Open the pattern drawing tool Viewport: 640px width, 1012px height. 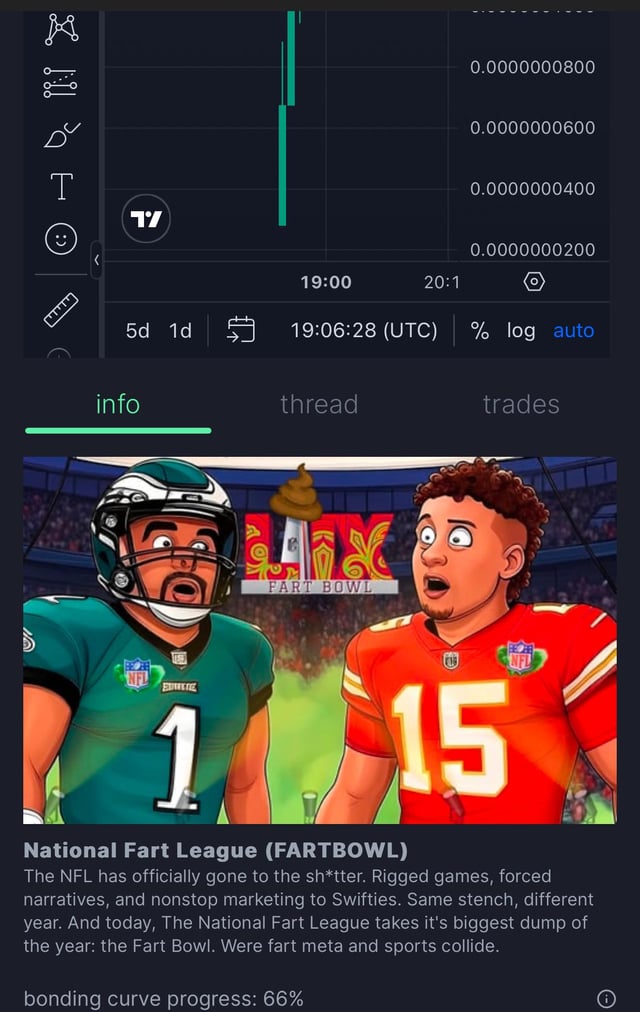click(x=61, y=30)
